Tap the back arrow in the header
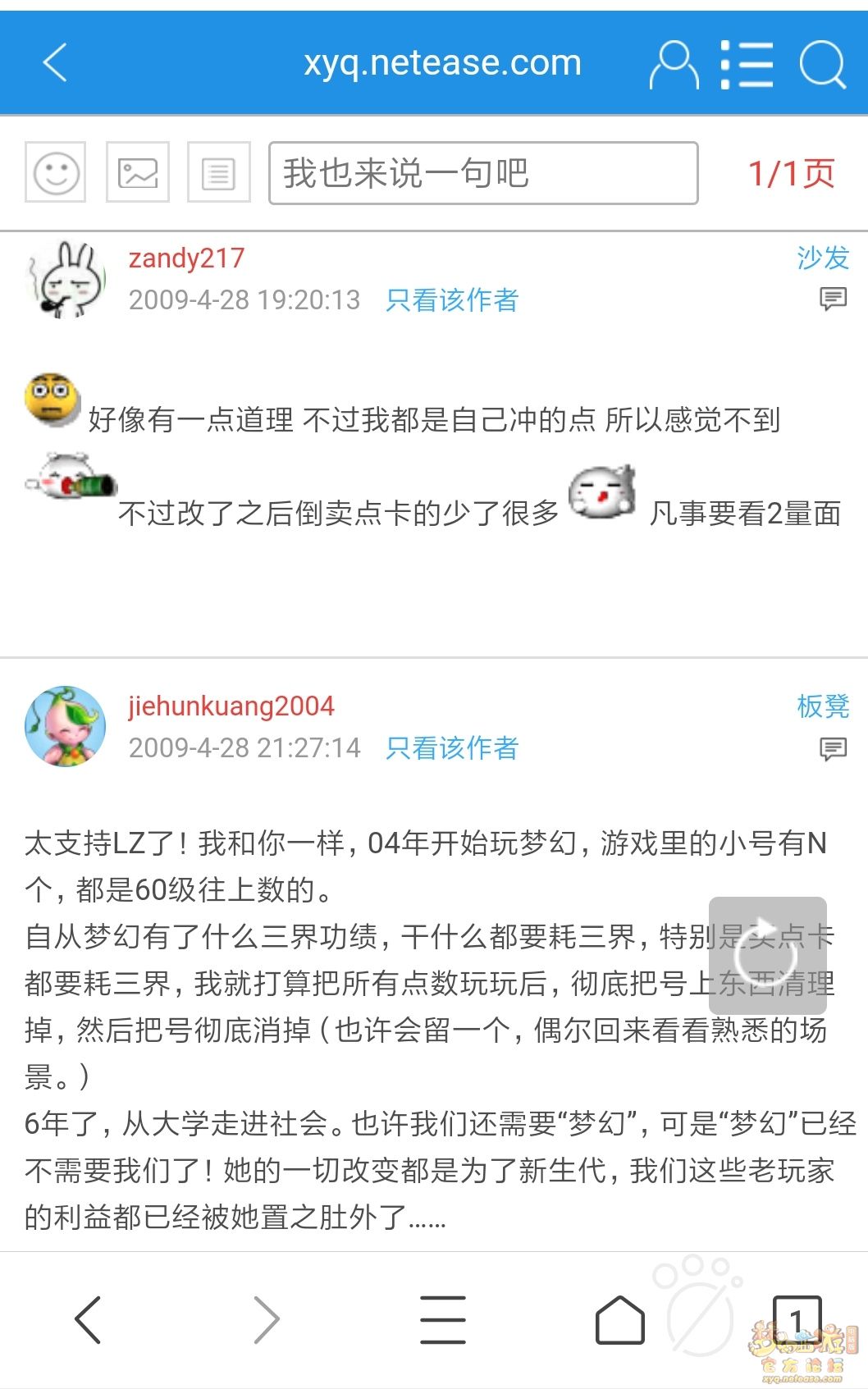This screenshot has width=868, height=1389. 55,62
